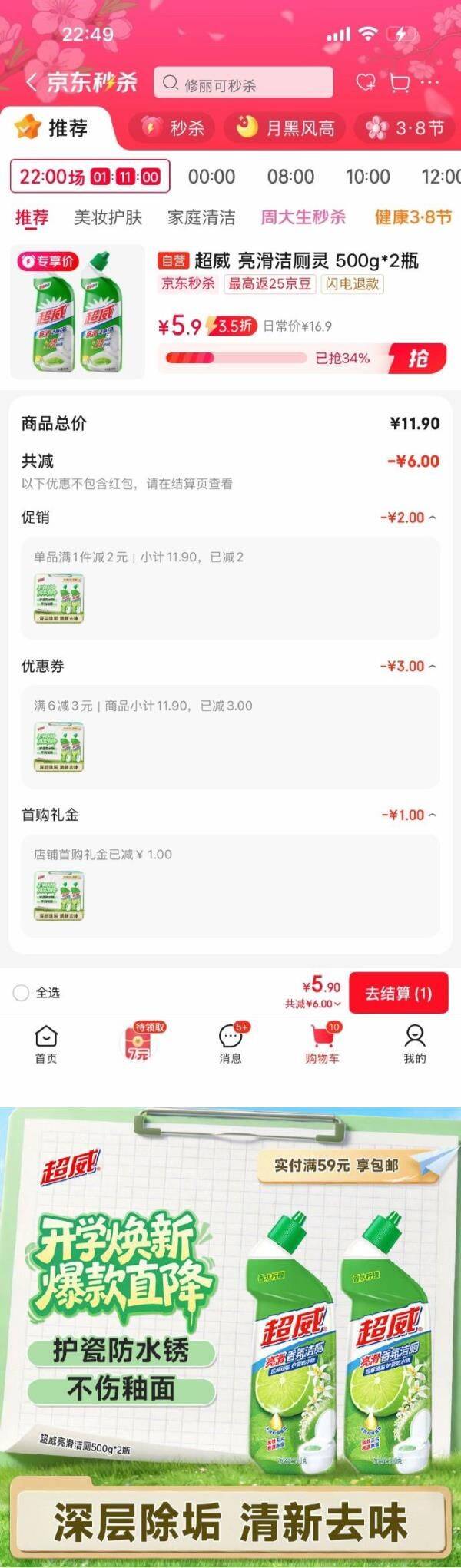Proceed to checkout with 去结算

pos(398,994)
